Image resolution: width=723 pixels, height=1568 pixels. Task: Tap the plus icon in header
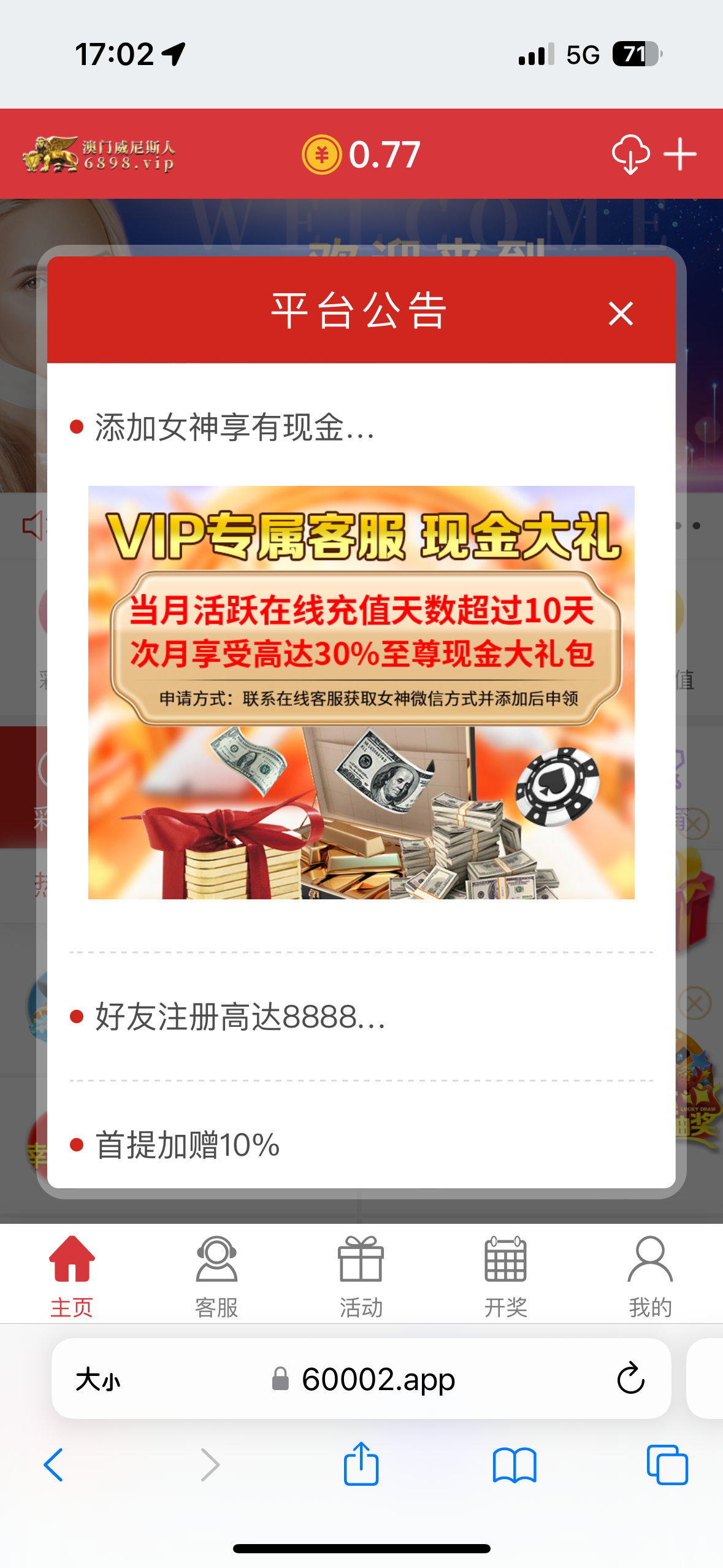pos(680,154)
